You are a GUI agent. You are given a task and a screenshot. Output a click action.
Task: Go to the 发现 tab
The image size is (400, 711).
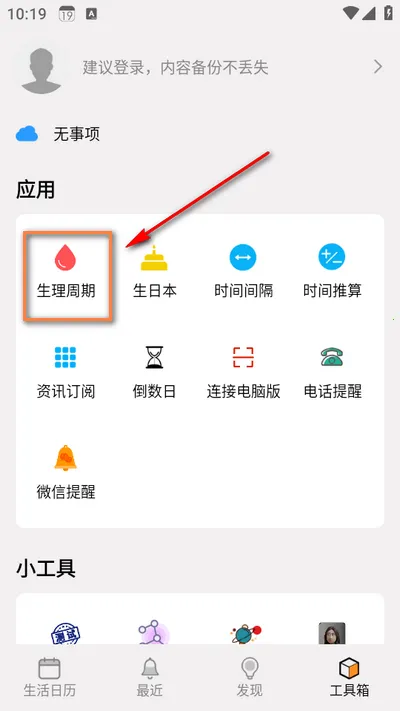[x=249, y=677]
